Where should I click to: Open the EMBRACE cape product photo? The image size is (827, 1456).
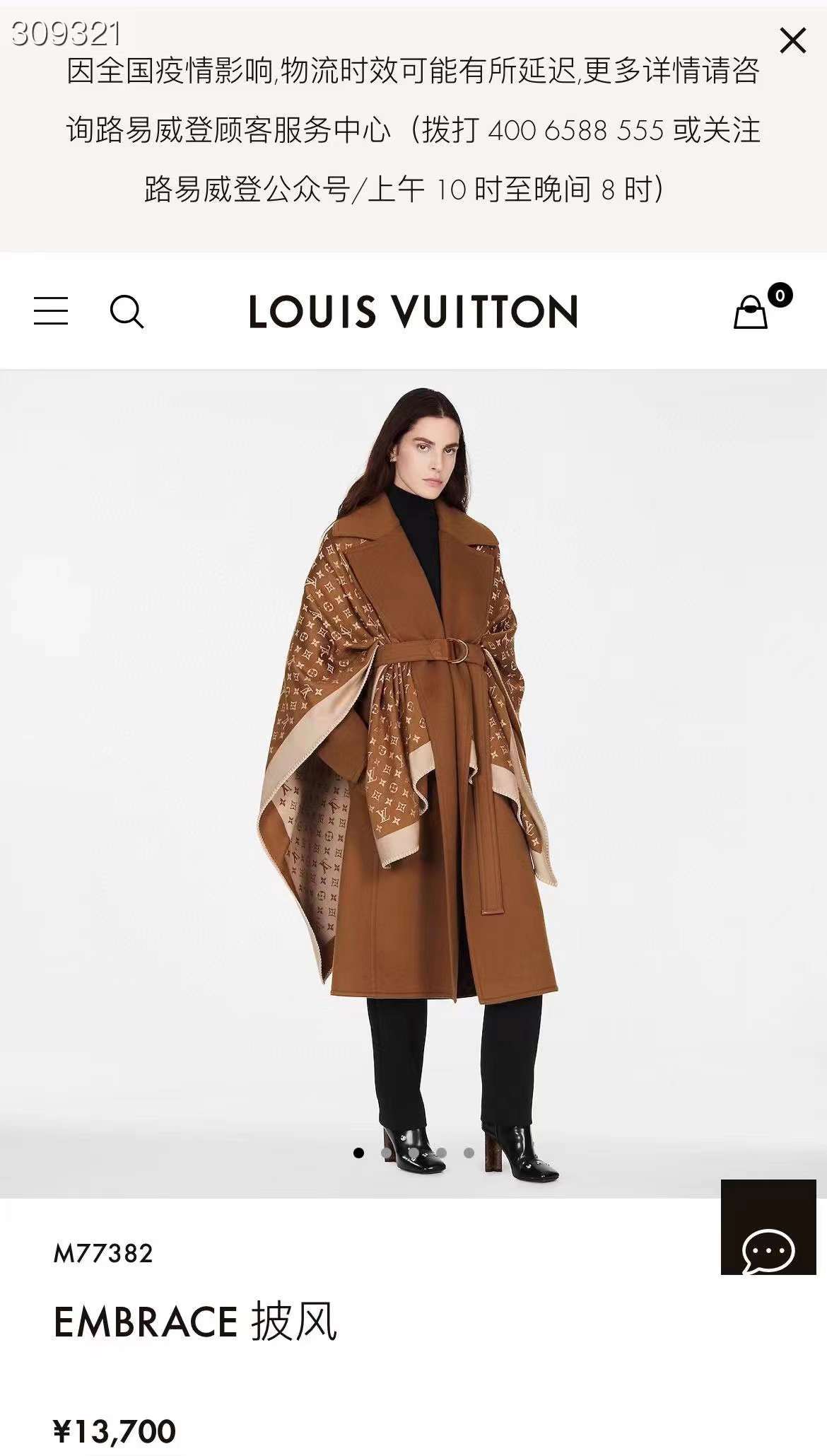[x=413, y=778]
